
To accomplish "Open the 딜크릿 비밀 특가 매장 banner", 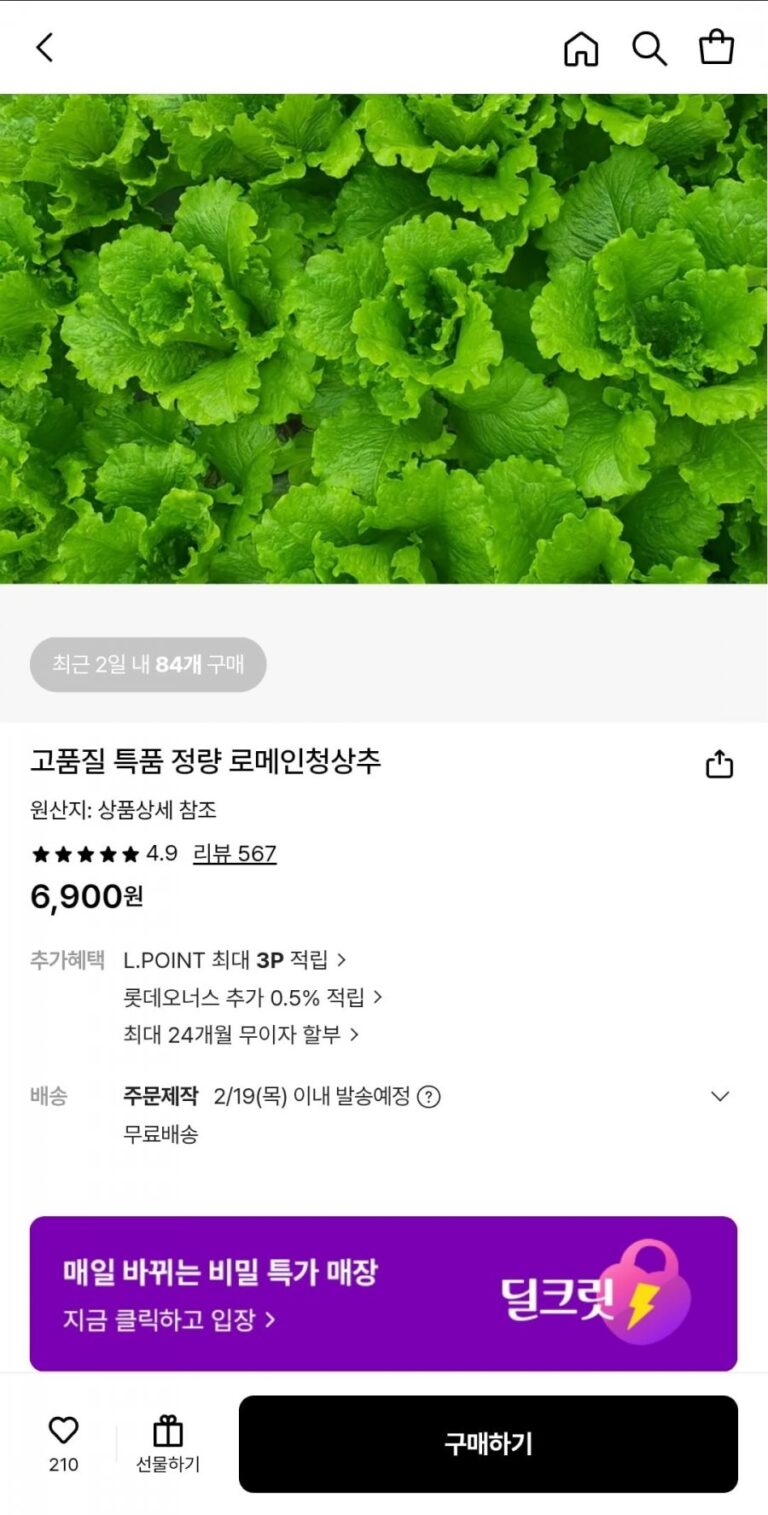I will click(383, 1292).
